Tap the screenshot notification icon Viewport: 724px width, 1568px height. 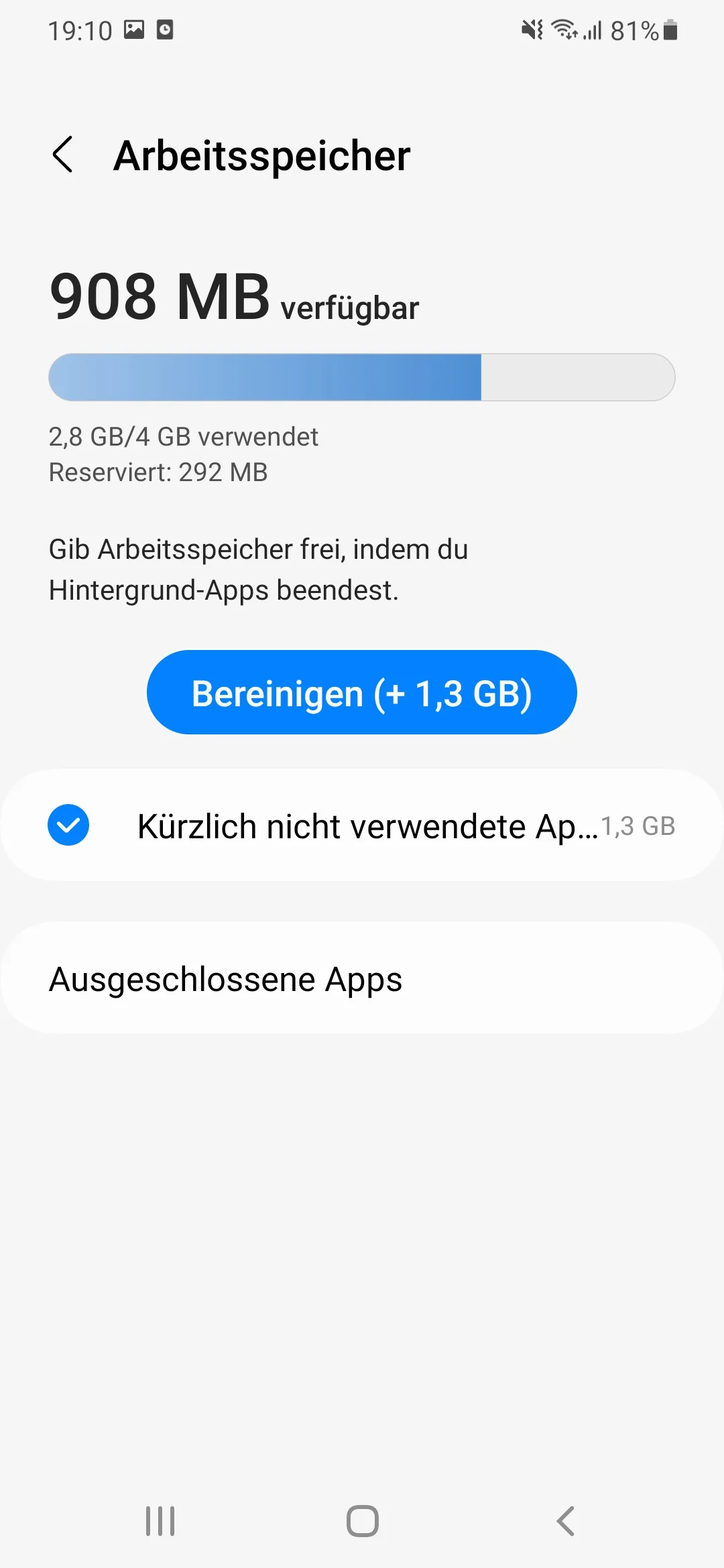click(x=133, y=30)
